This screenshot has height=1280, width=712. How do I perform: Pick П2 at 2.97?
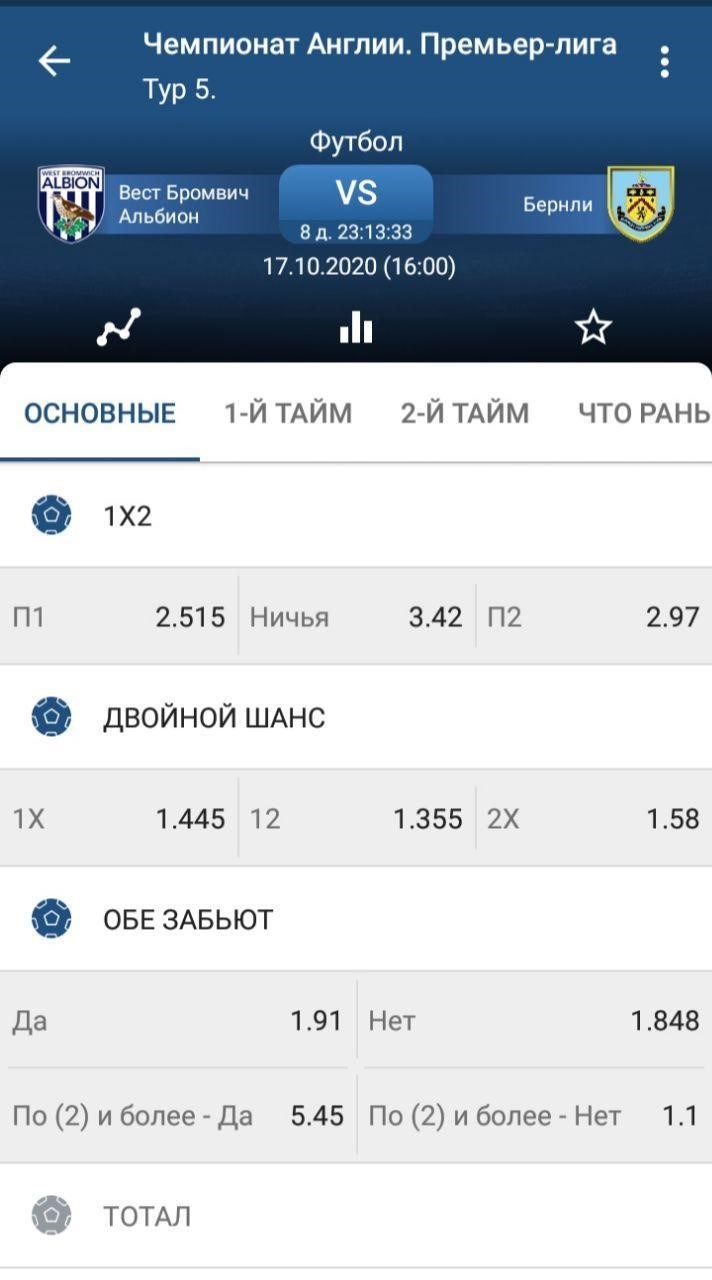coord(593,617)
